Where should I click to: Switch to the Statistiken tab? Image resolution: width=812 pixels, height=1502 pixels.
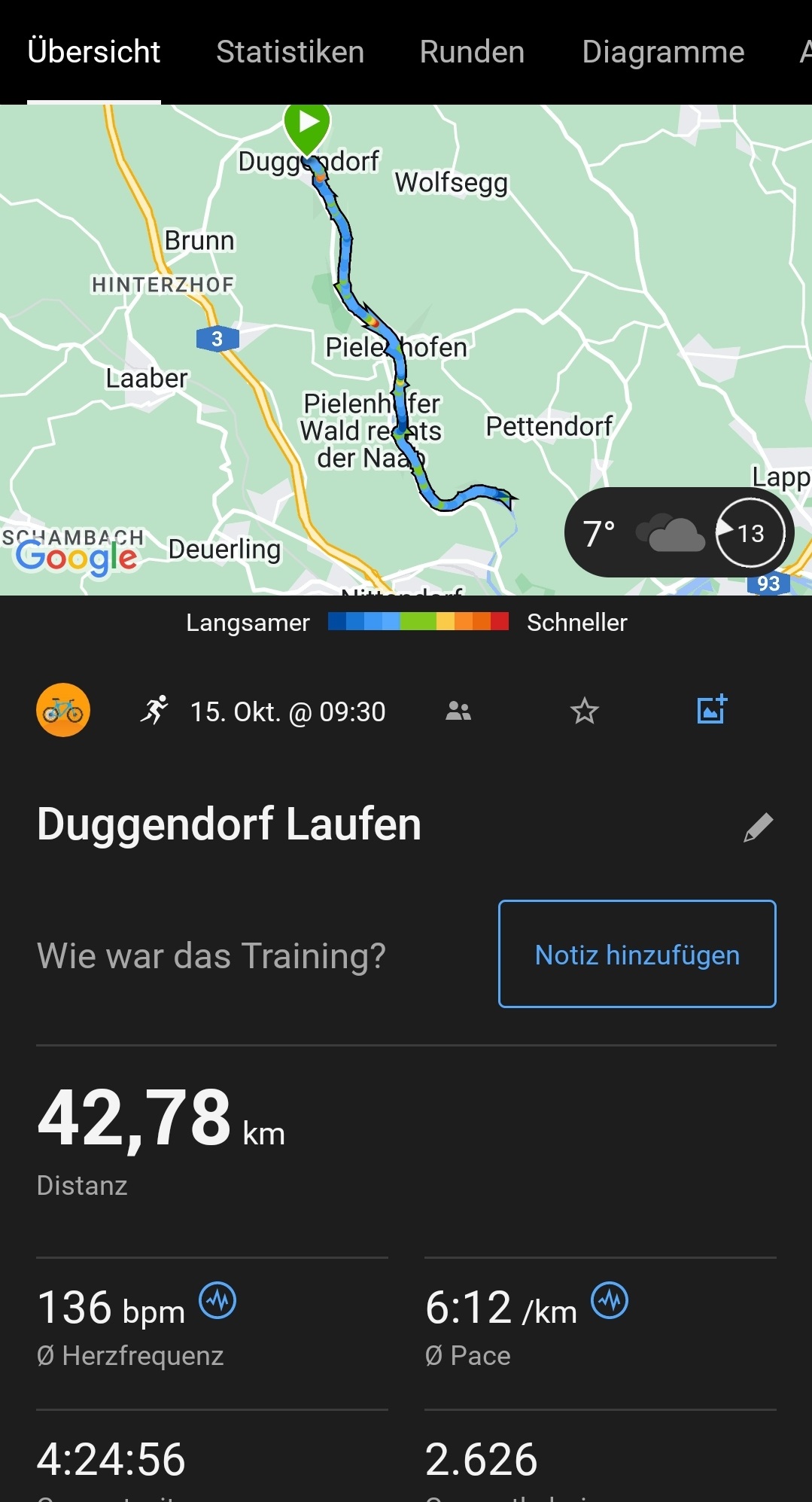coord(290,52)
